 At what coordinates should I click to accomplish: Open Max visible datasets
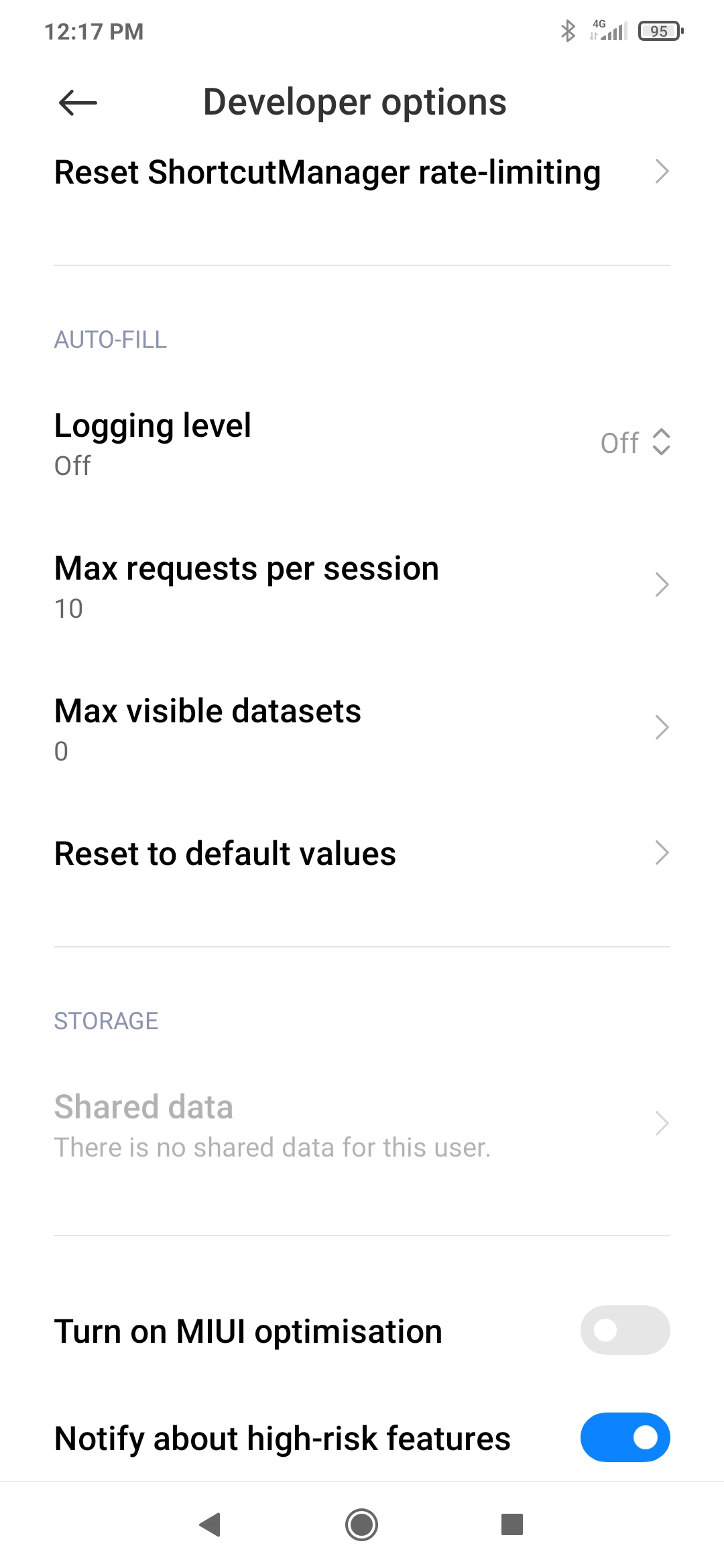tap(362, 728)
